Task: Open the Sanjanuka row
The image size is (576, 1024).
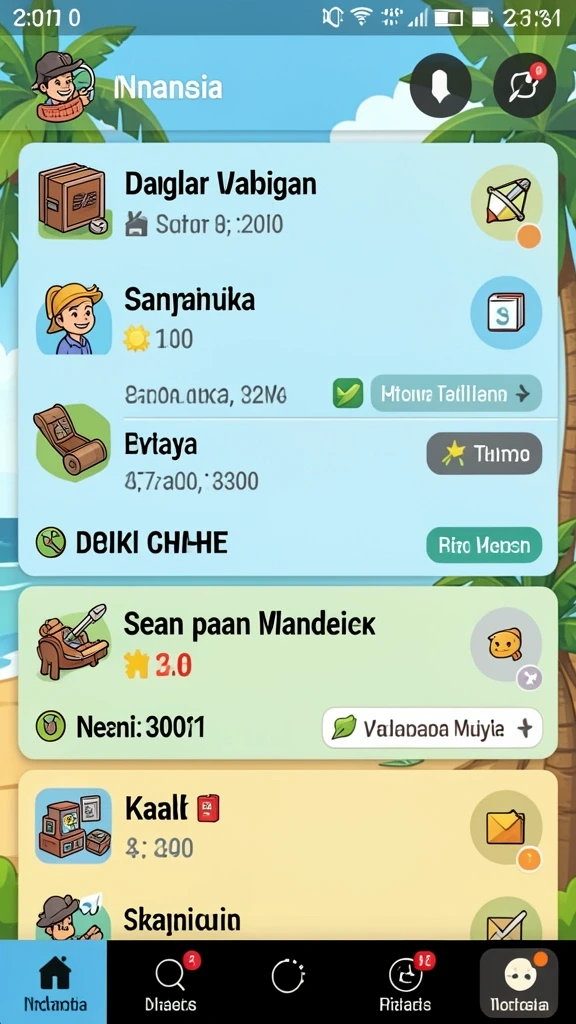Action: (x=287, y=318)
